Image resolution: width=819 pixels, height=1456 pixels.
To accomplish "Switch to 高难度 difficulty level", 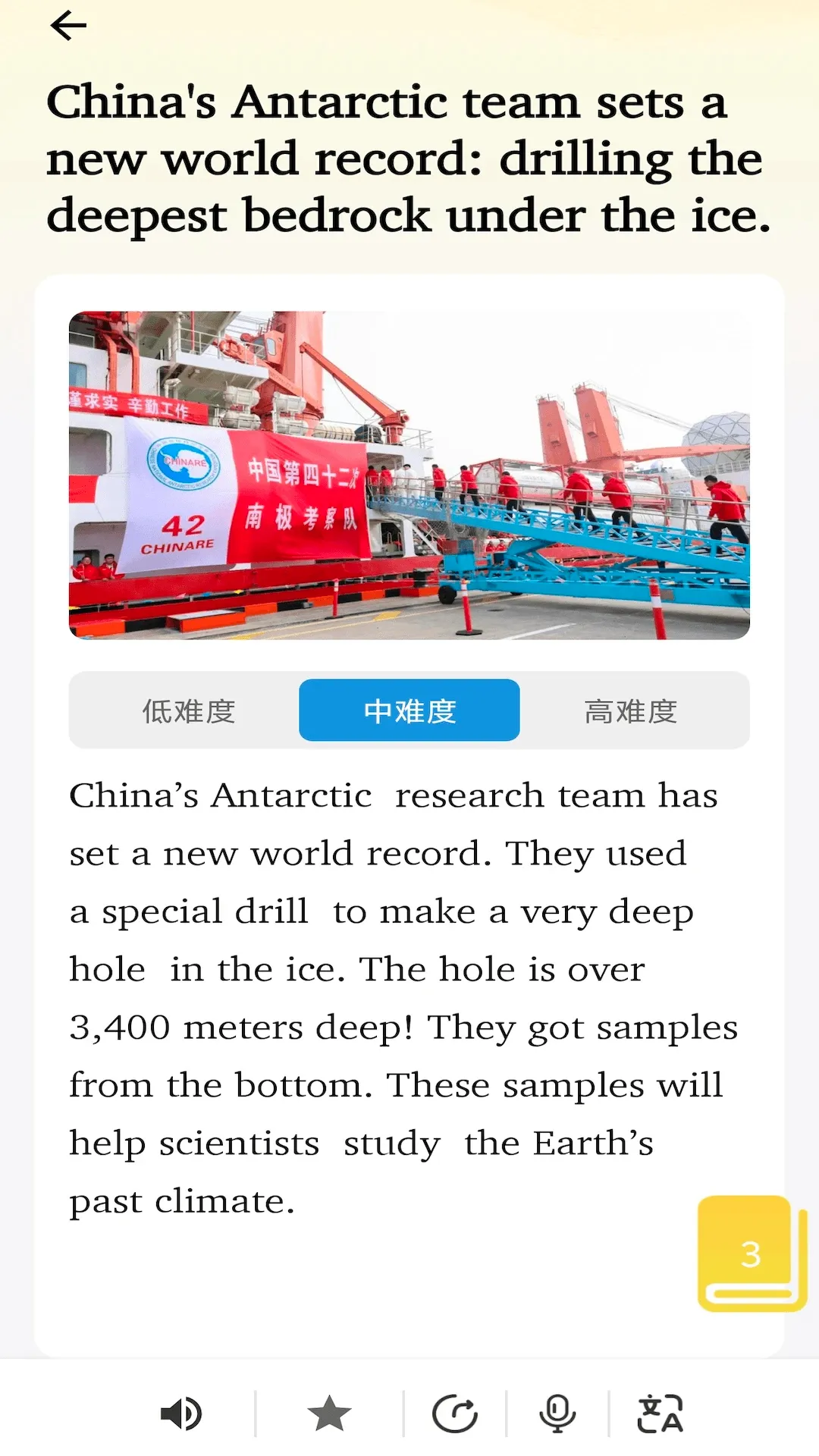I will (631, 711).
